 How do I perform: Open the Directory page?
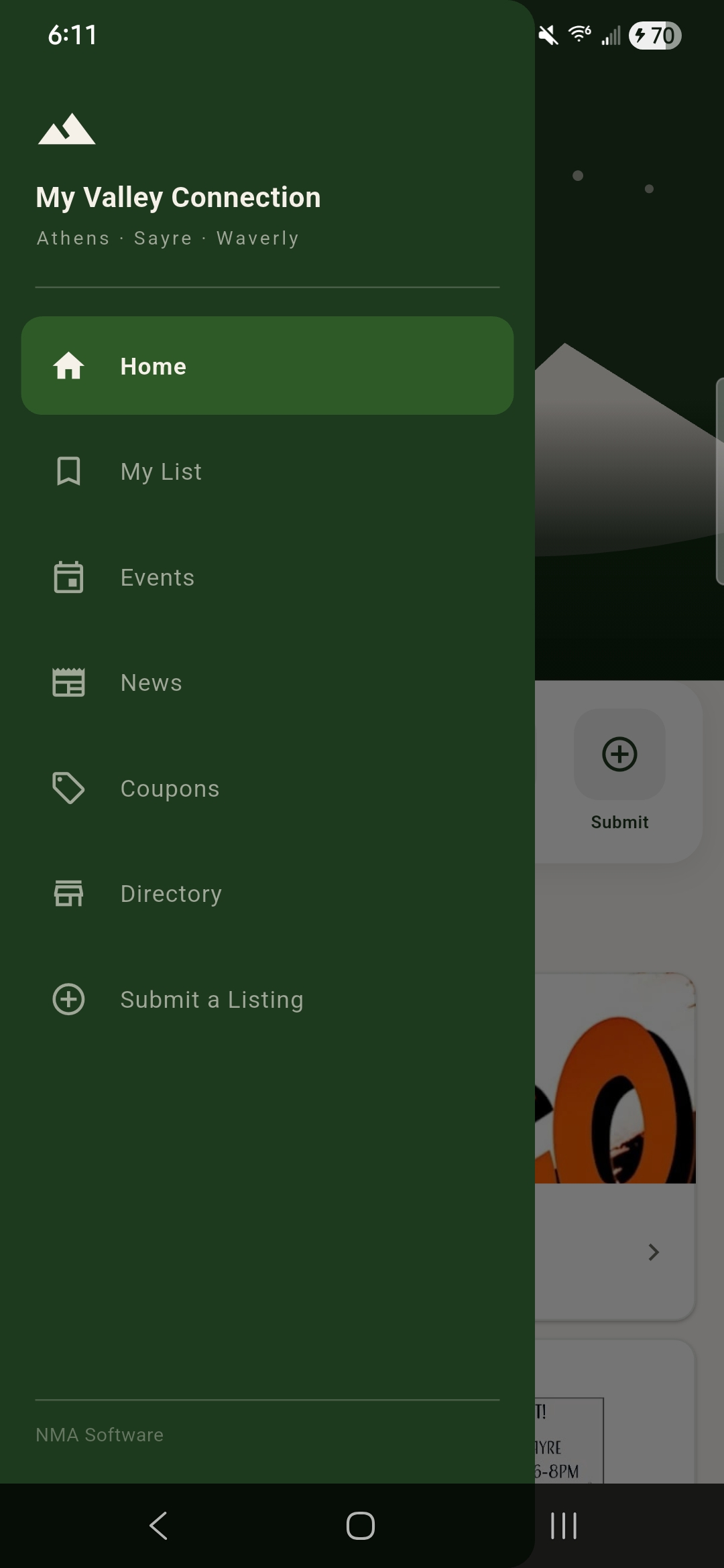click(x=171, y=893)
